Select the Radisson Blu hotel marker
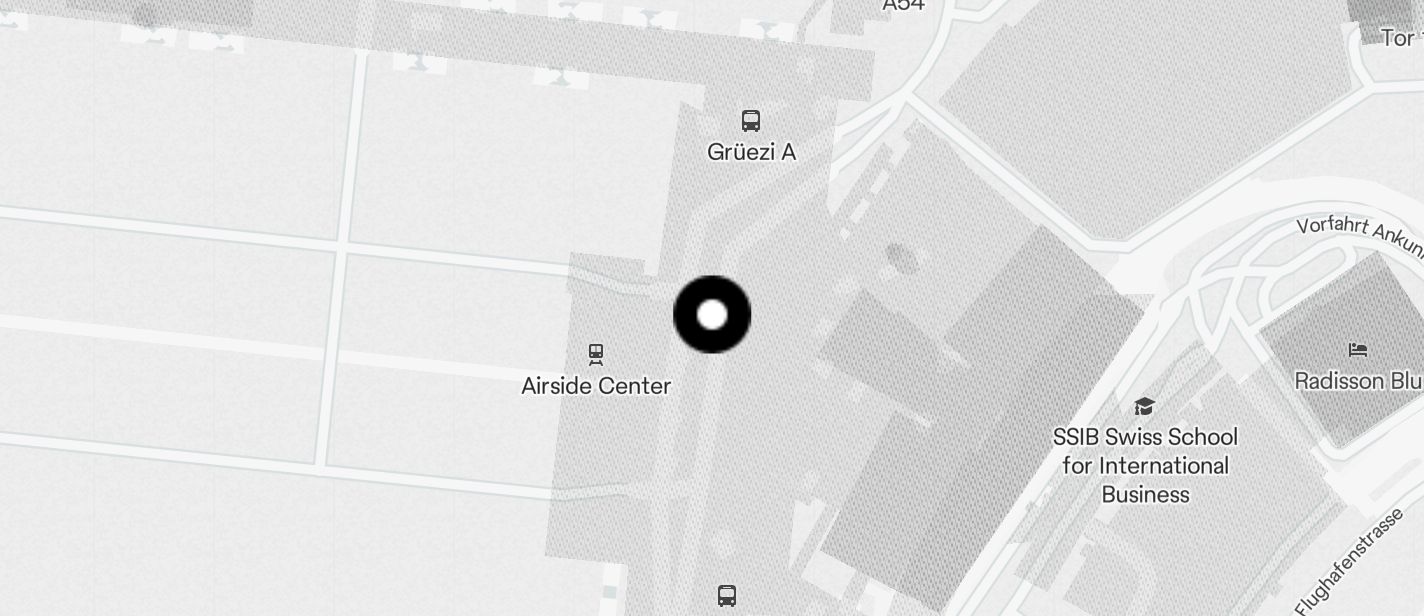 point(1357,350)
